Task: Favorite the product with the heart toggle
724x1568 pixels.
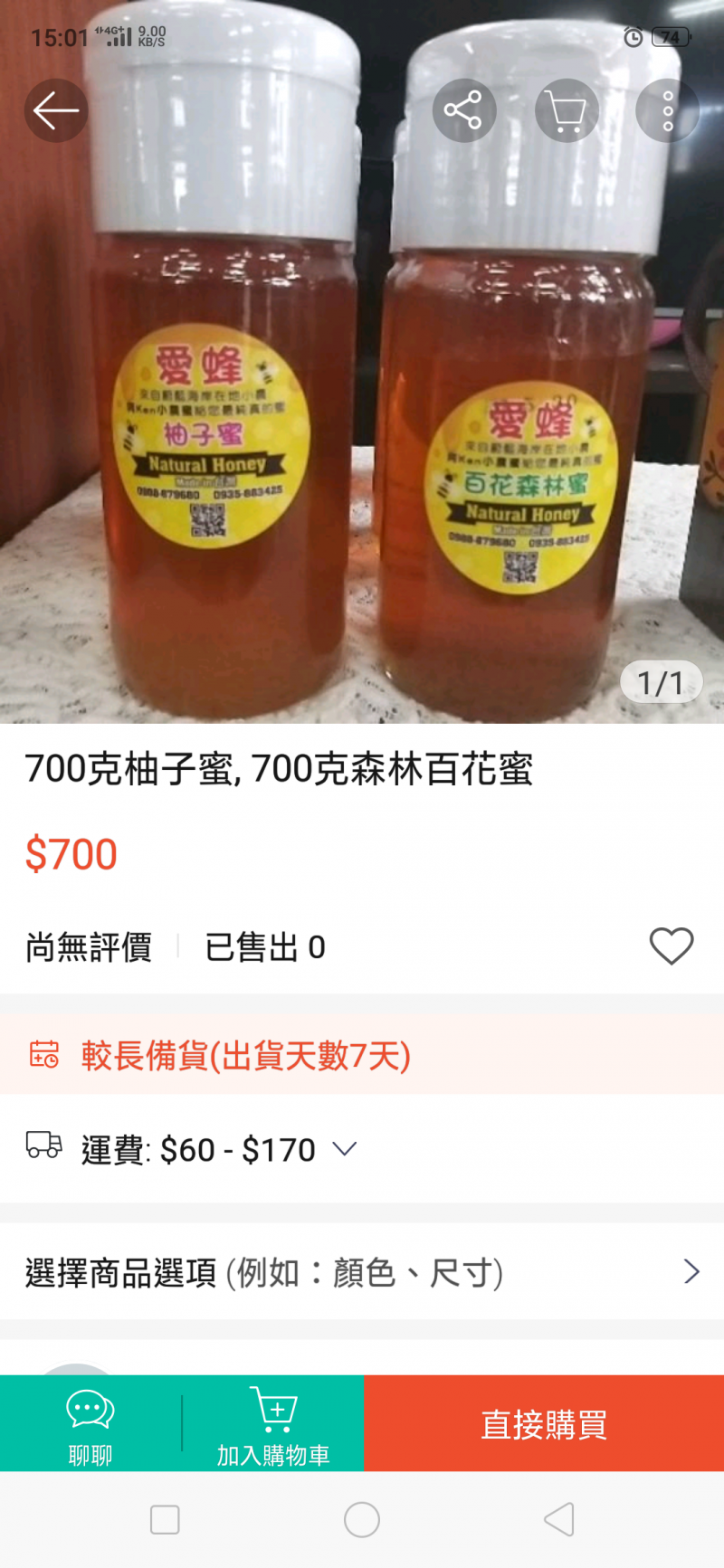Action: click(x=671, y=946)
